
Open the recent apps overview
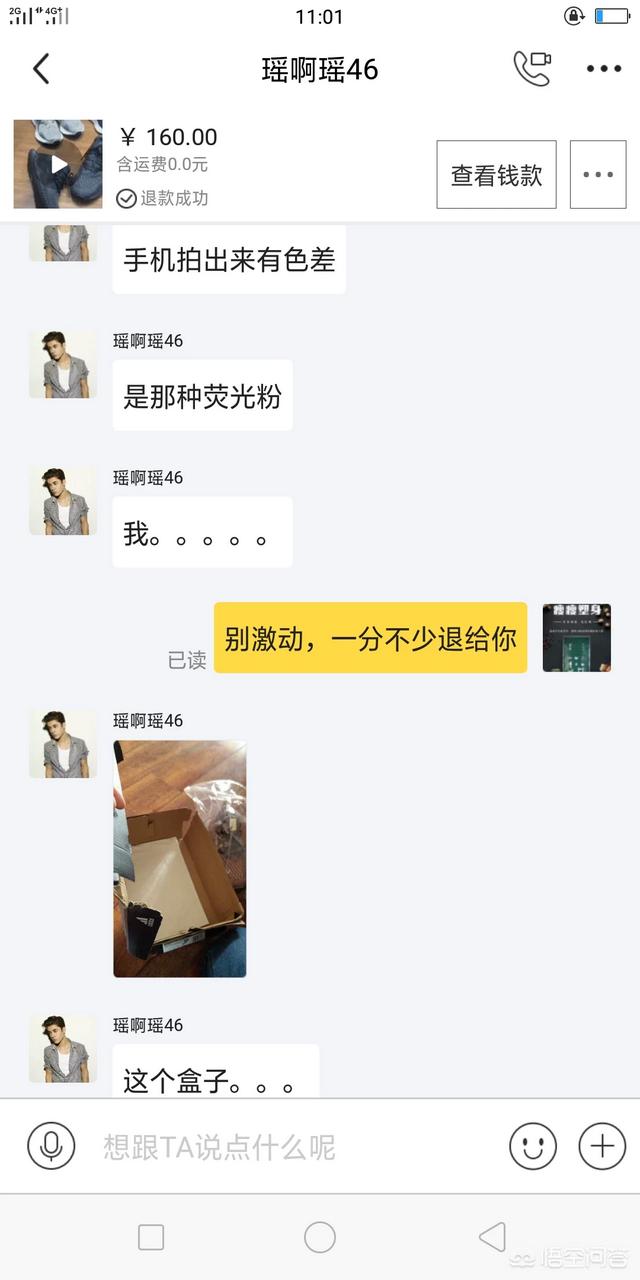tap(151, 1237)
